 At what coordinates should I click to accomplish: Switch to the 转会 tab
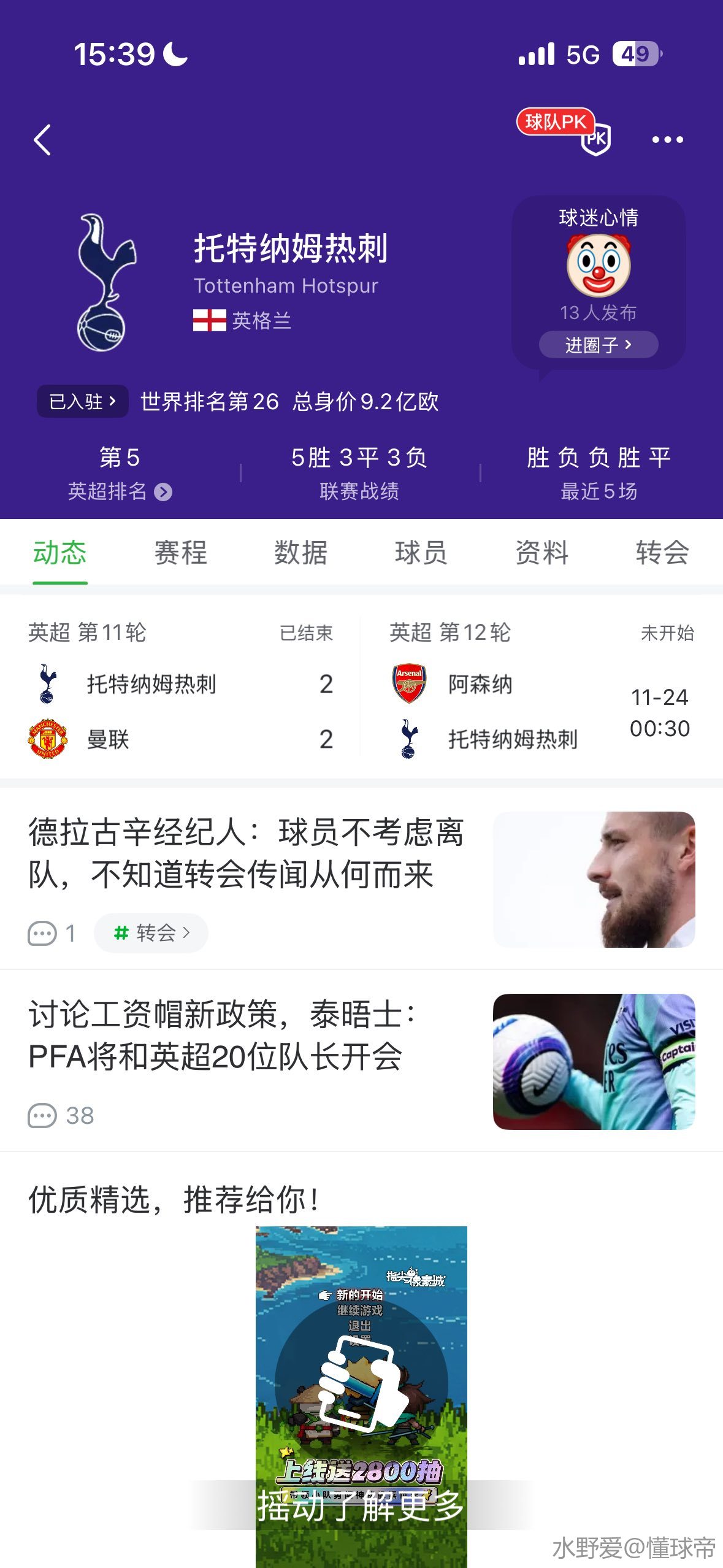point(662,553)
